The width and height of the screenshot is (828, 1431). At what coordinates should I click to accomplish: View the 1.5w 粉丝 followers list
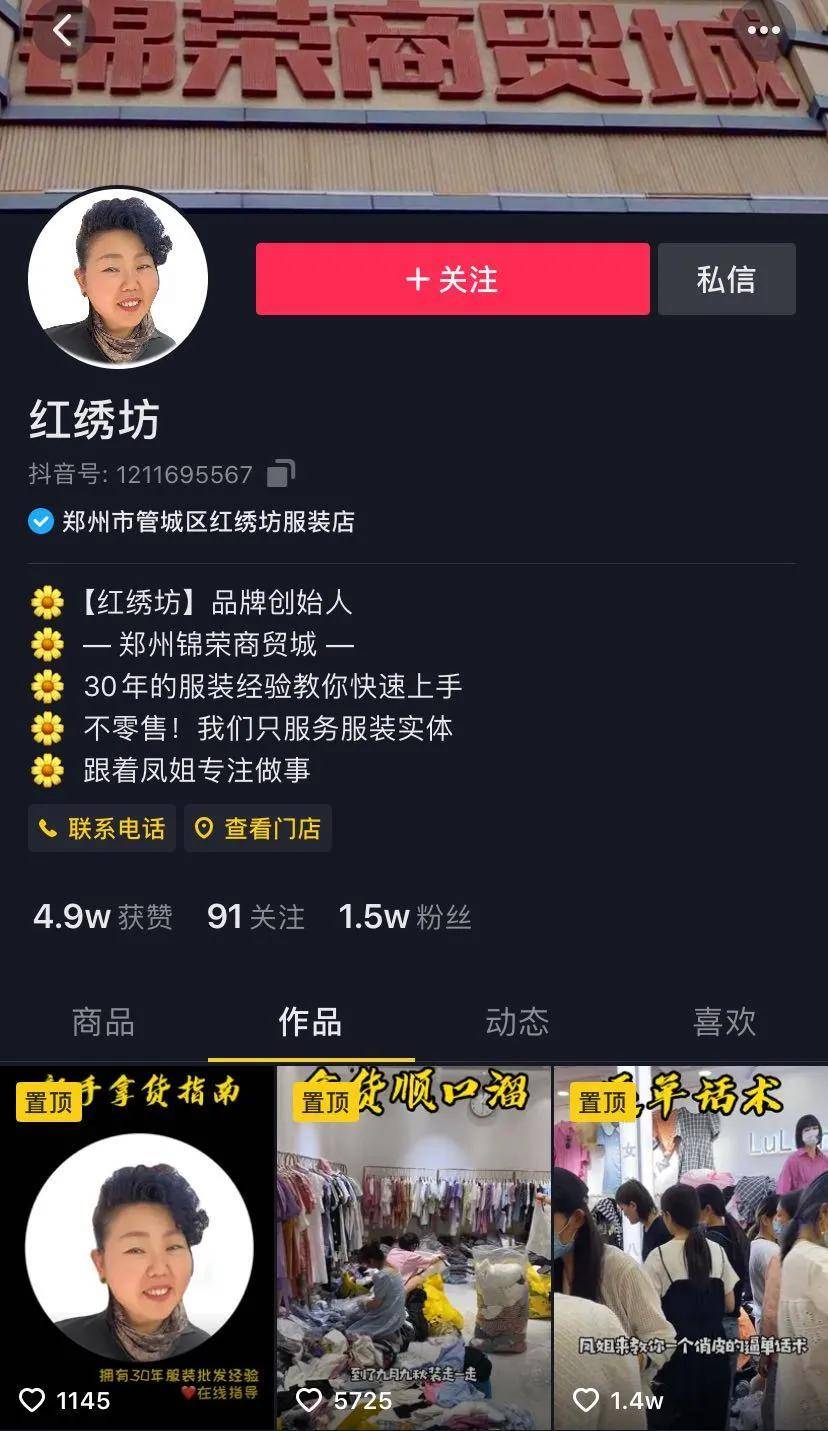(x=404, y=916)
